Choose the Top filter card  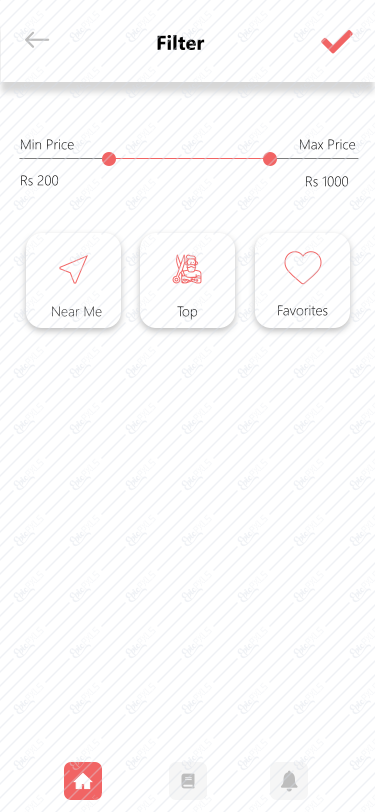click(188, 280)
